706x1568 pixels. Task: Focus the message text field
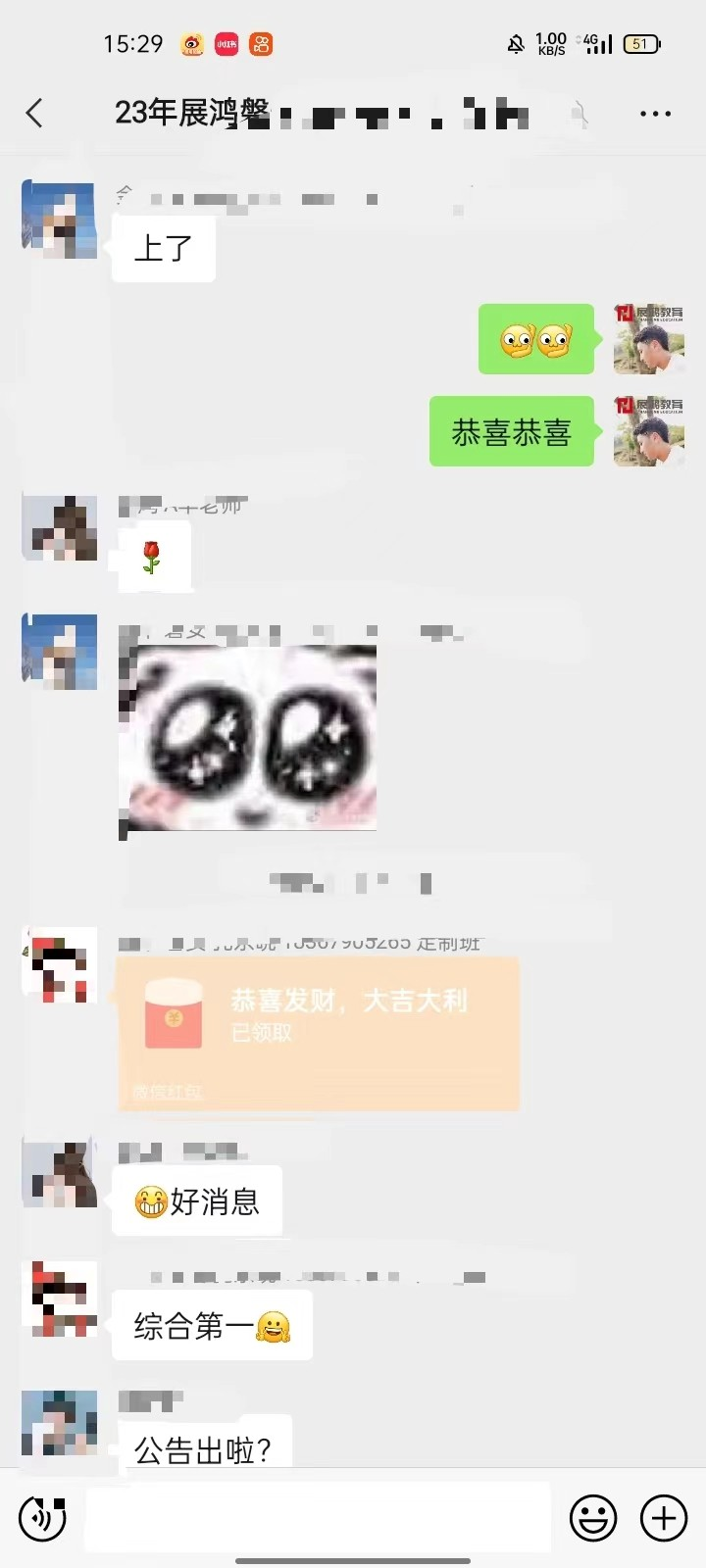coord(318,1518)
